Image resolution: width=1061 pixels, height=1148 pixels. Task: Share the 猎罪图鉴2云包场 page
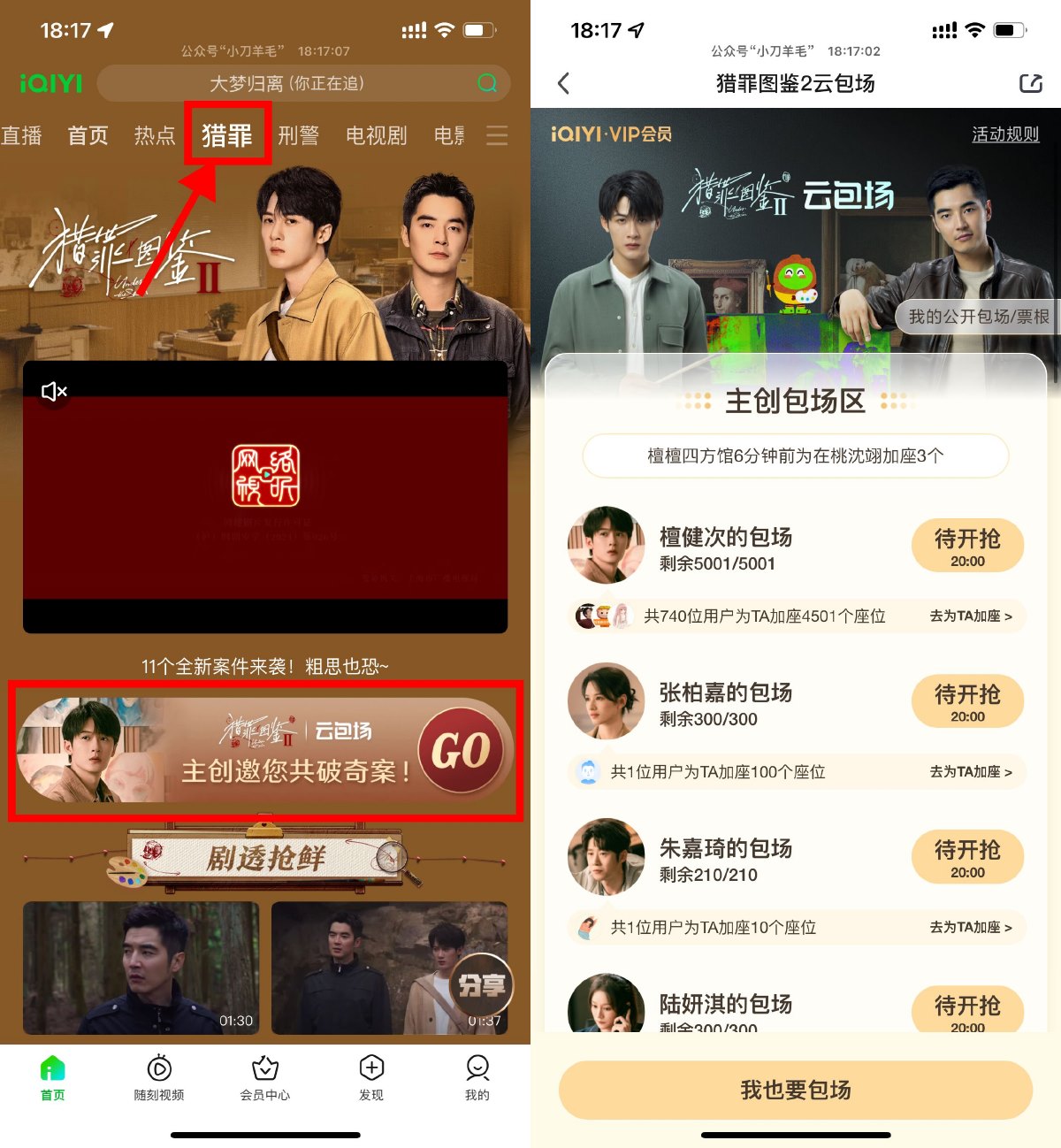(x=1030, y=83)
